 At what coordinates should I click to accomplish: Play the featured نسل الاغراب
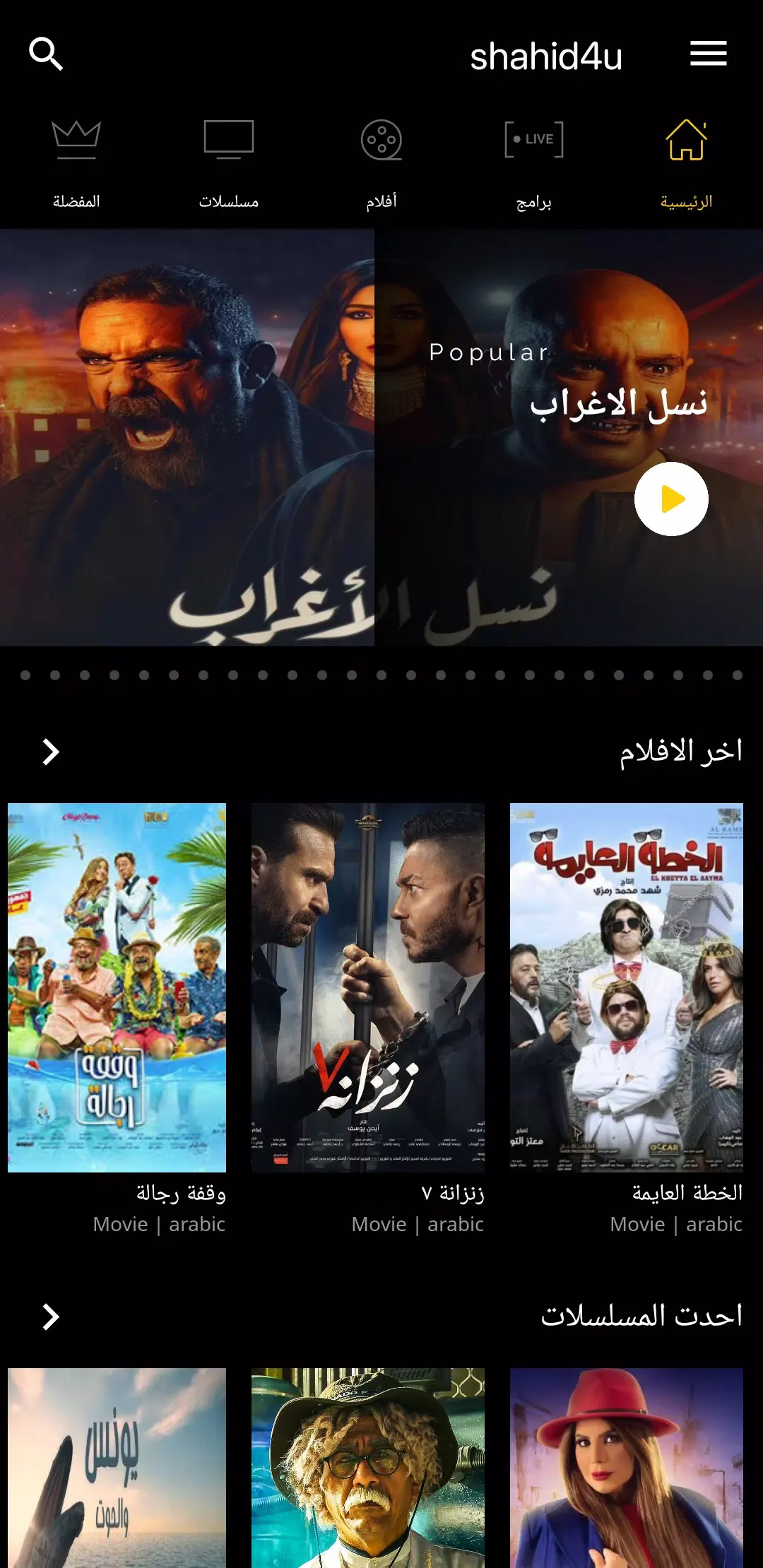[x=671, y=499]
